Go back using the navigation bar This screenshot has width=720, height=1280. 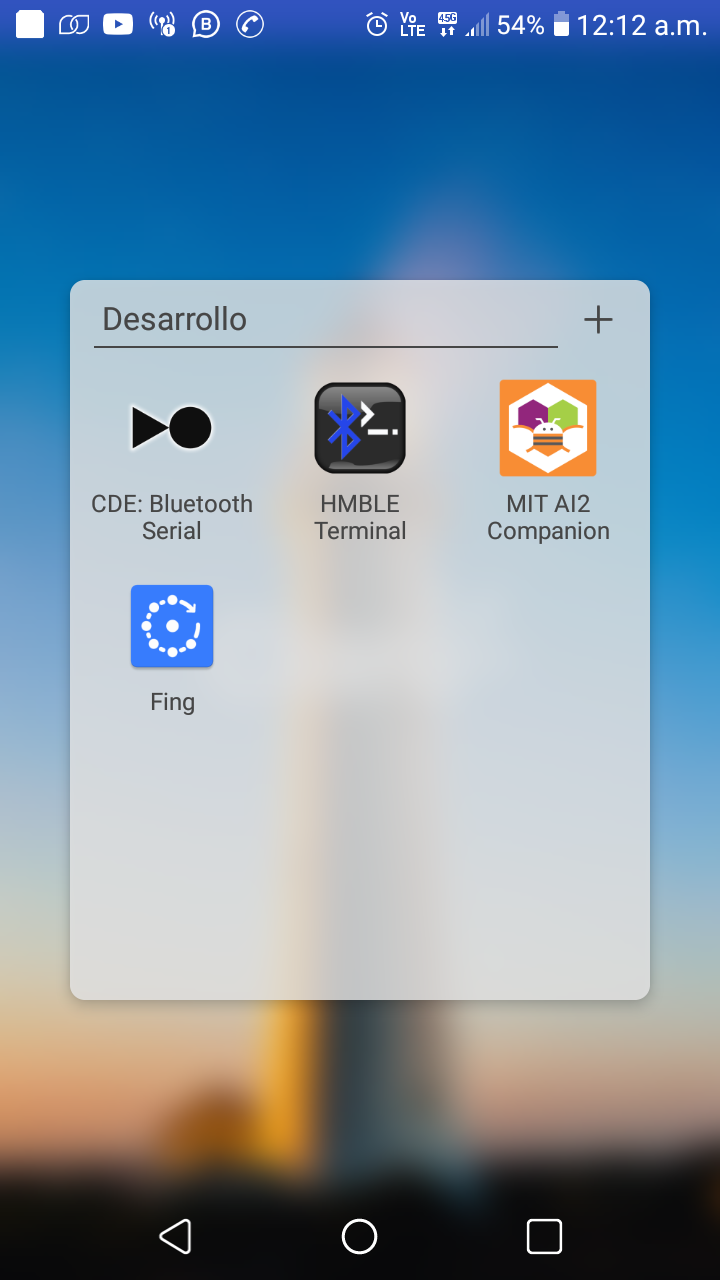pos(176,1237)
